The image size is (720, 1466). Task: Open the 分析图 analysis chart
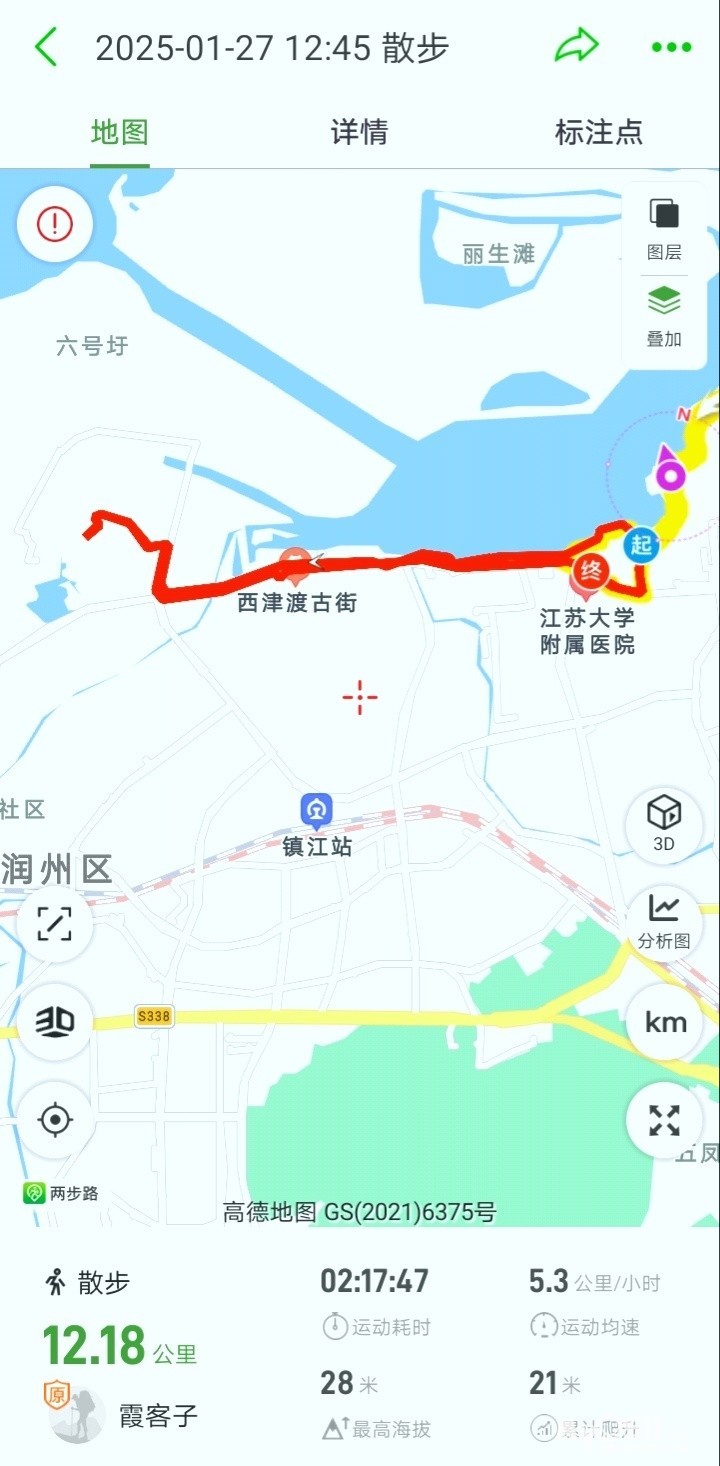coord(664,920)
